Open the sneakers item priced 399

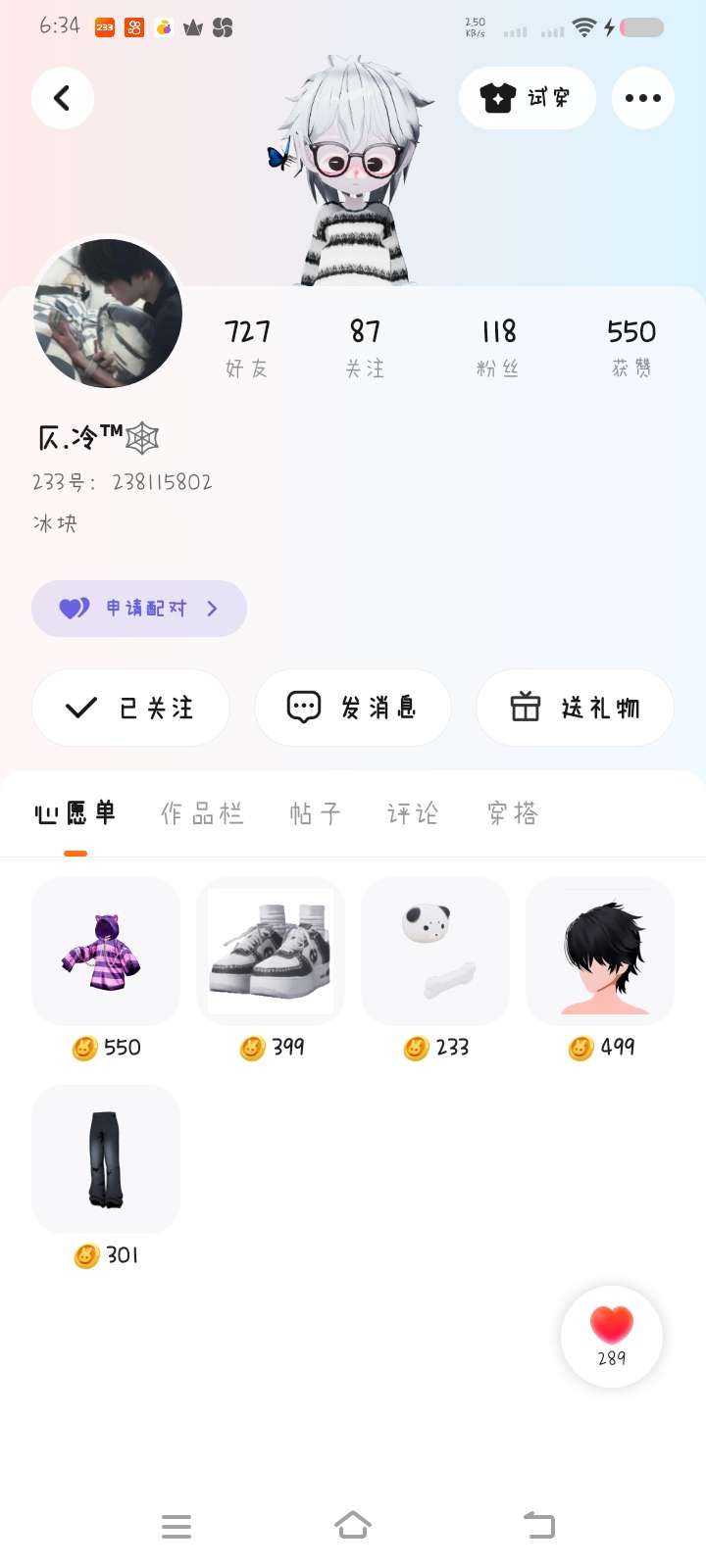(x=271, y=952)
